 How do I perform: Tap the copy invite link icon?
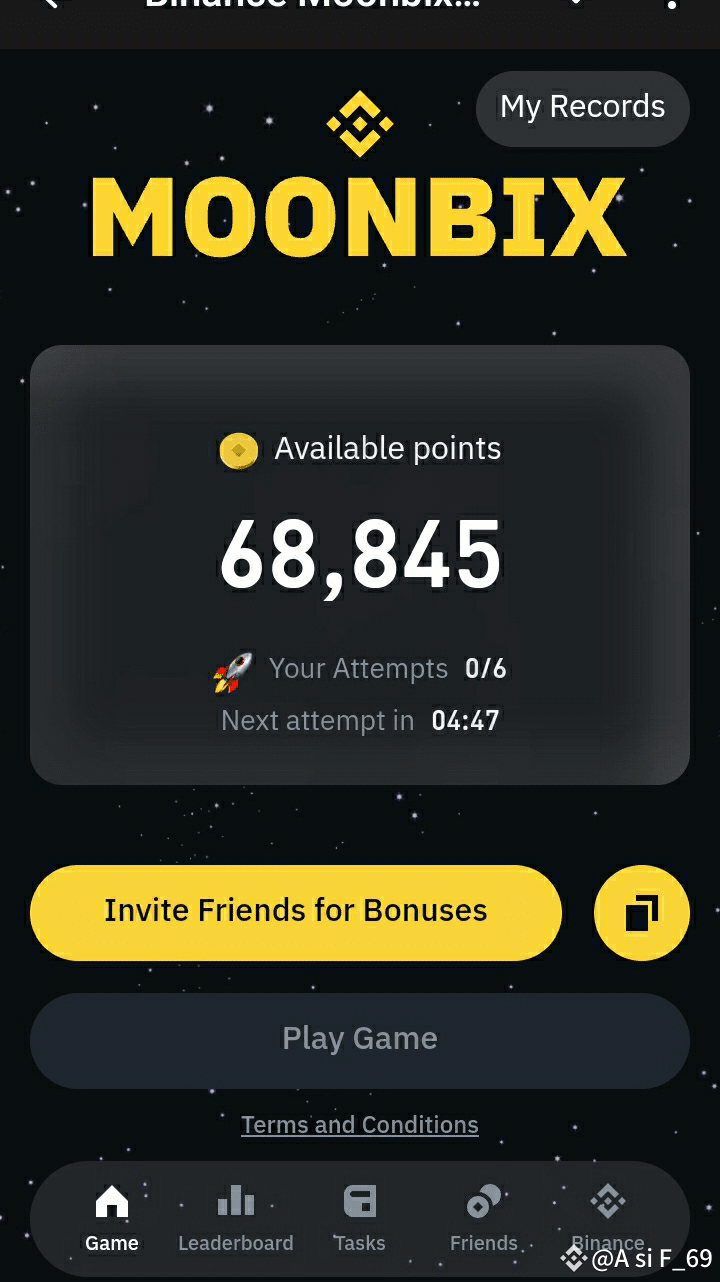pos(641,912)
